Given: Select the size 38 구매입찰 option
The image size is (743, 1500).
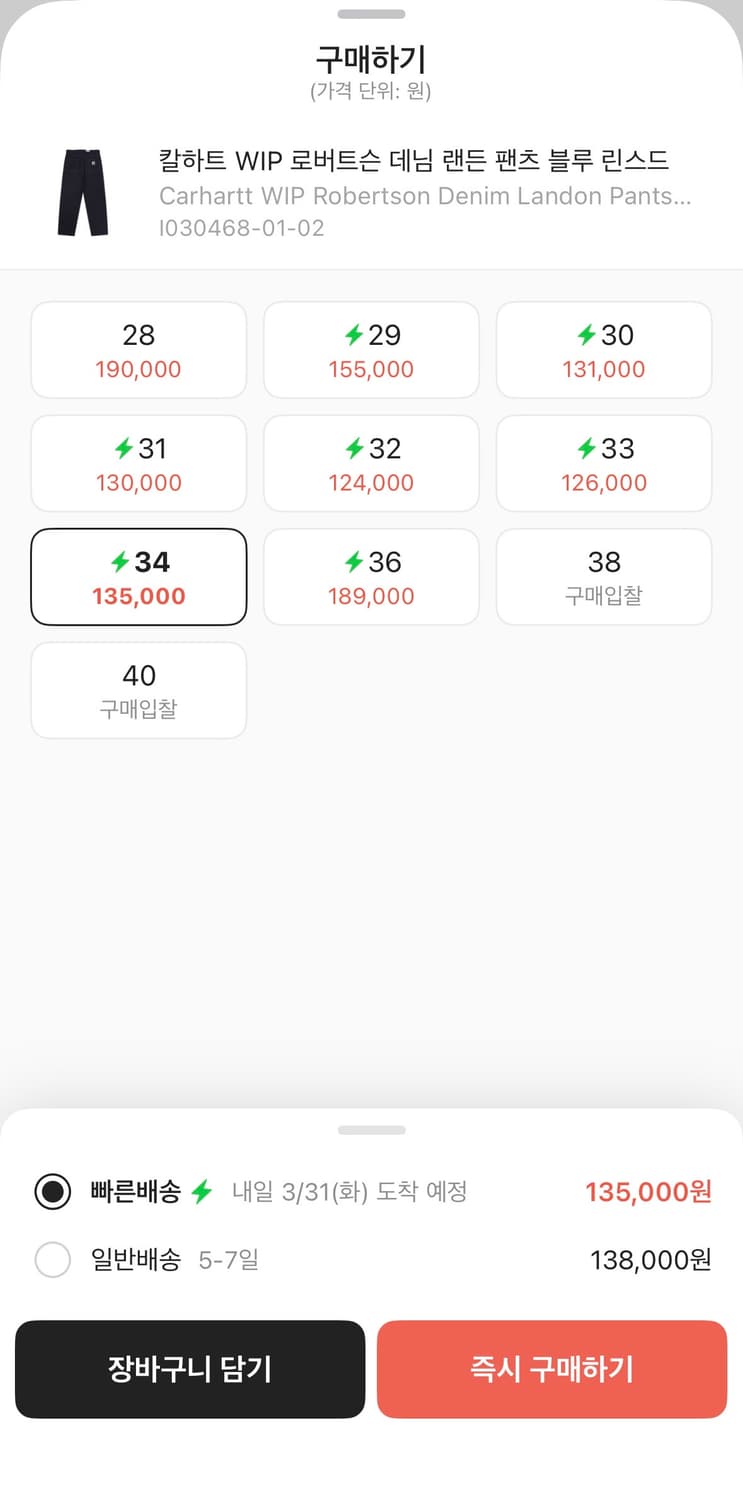Looking at the screenshot, I should point(604,576).
